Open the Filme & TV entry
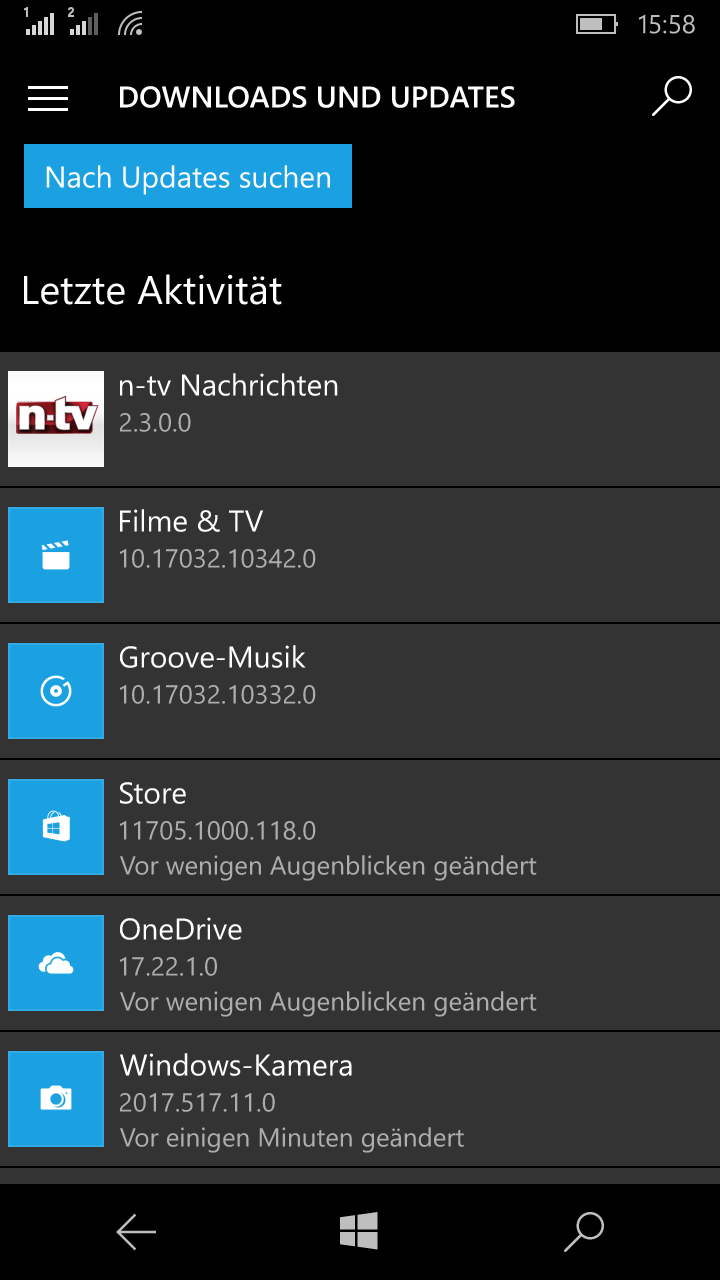 [360, 555]
